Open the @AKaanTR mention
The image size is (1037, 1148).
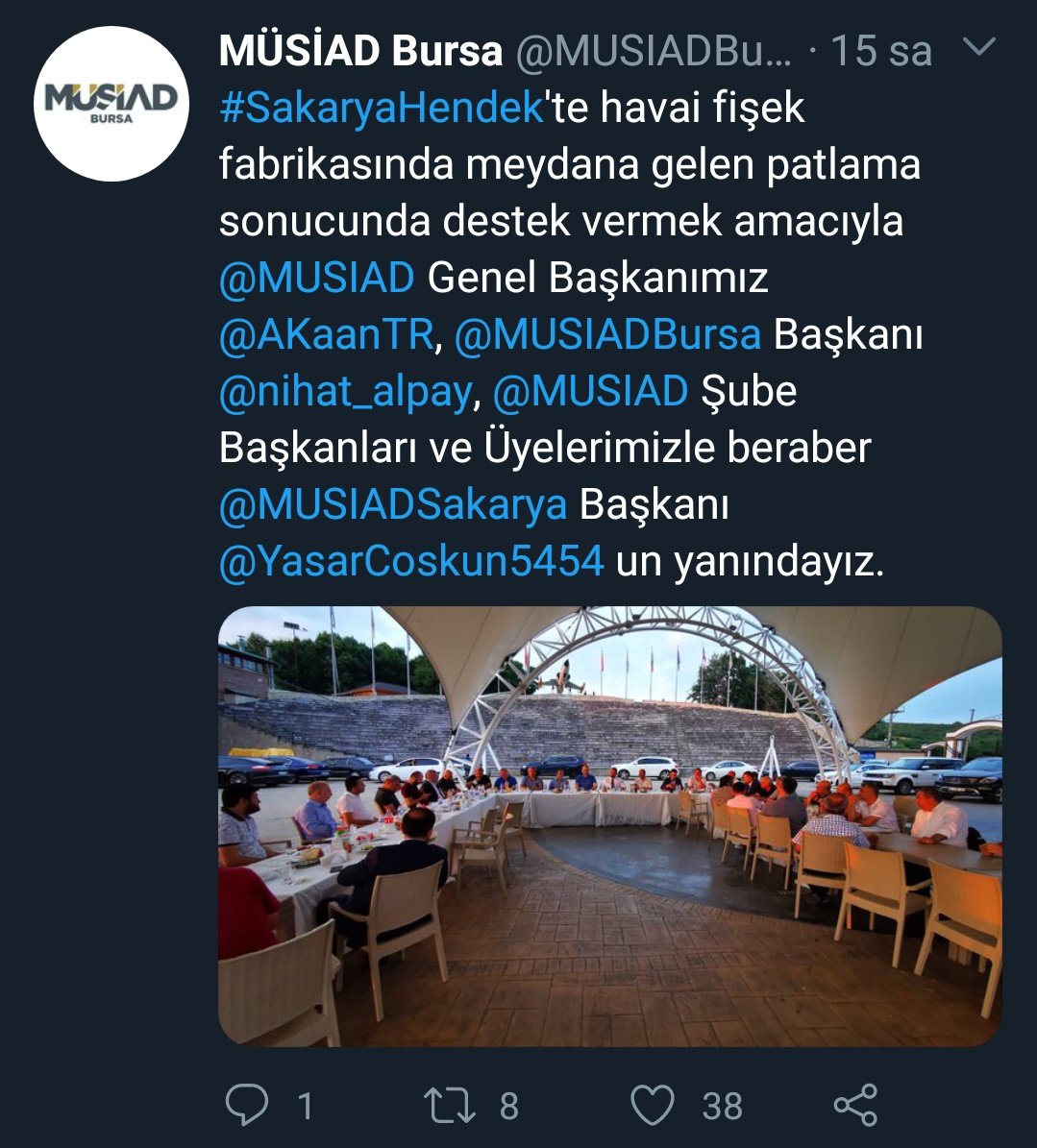[327, 334]
